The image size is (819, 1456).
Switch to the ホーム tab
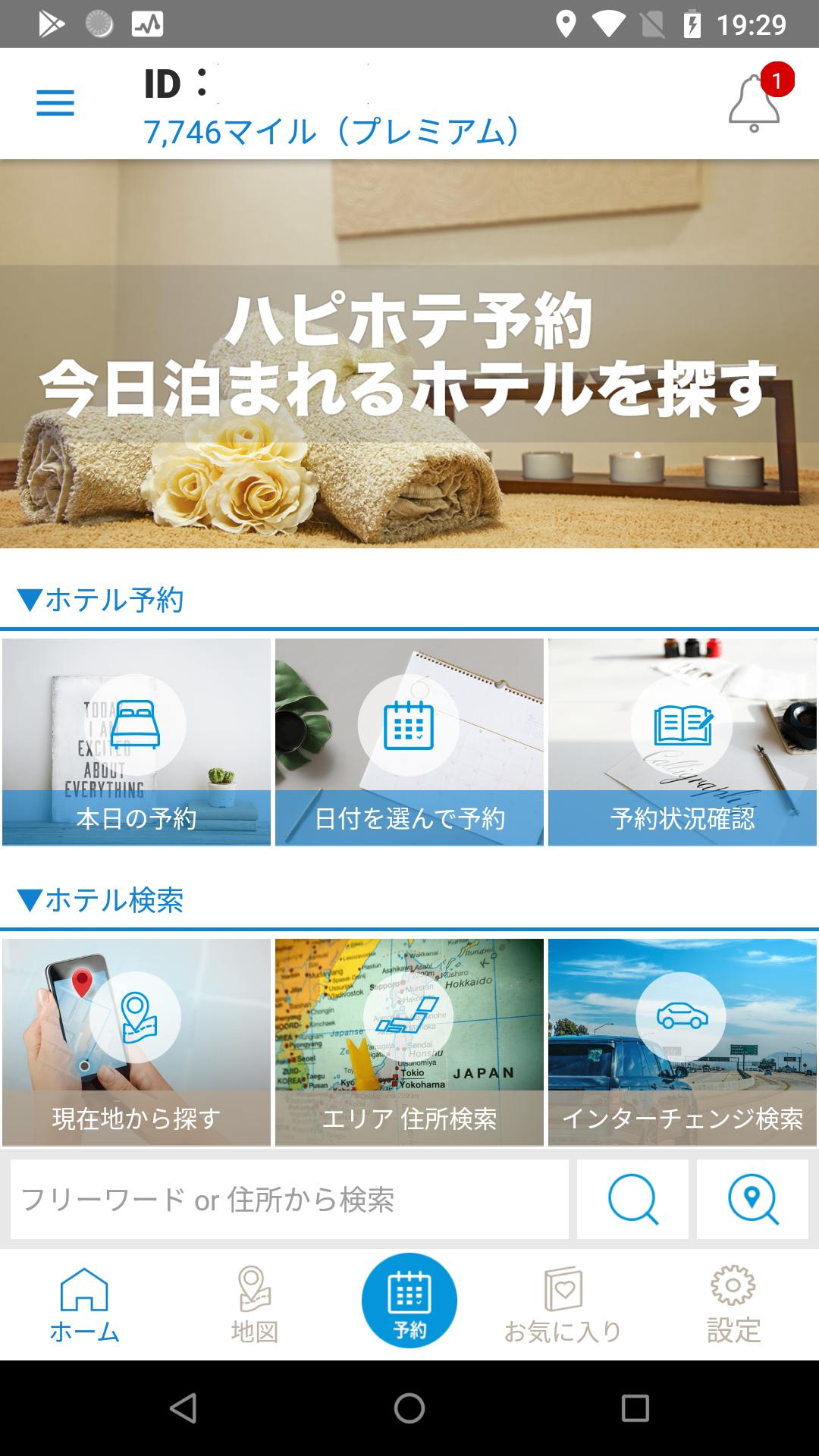(84, 1304)
